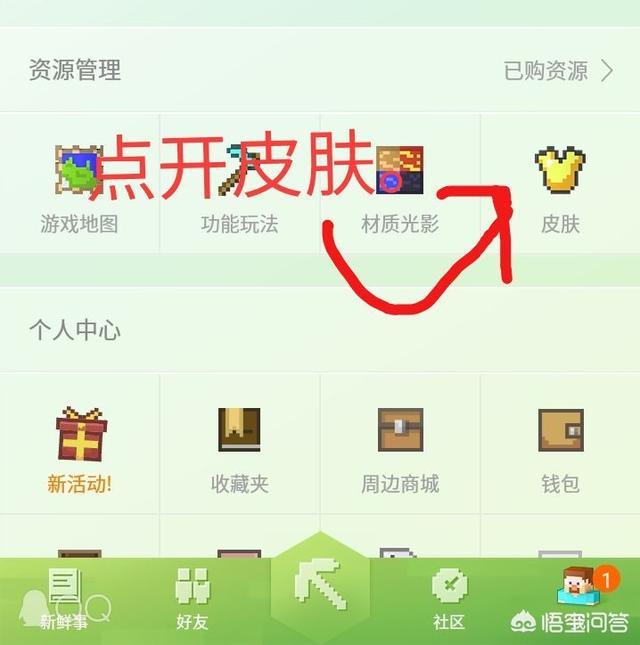The width and height of the screenshot is (640, 645).
Task: Switch to the 新鲜事 tab
Action: point(64,600)
